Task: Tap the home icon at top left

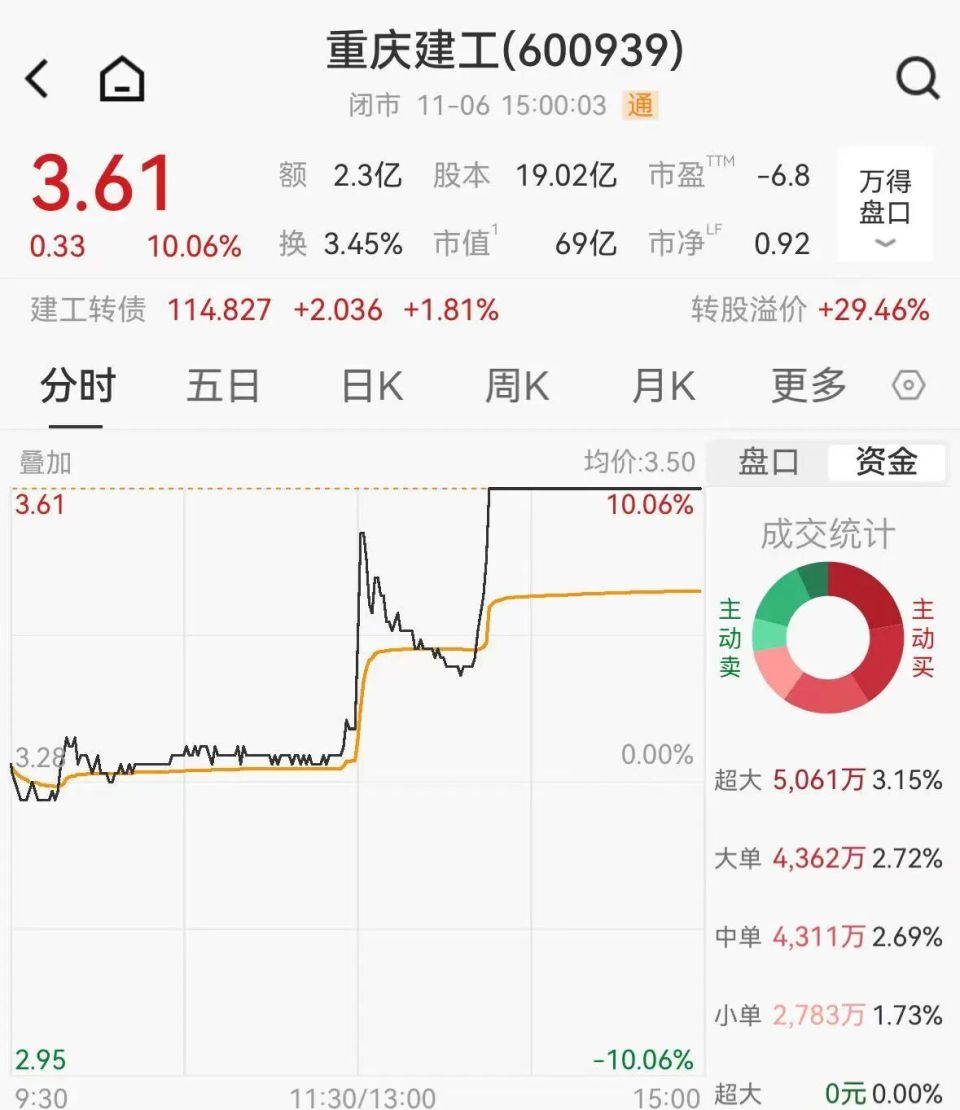Action: pos(120,77)
